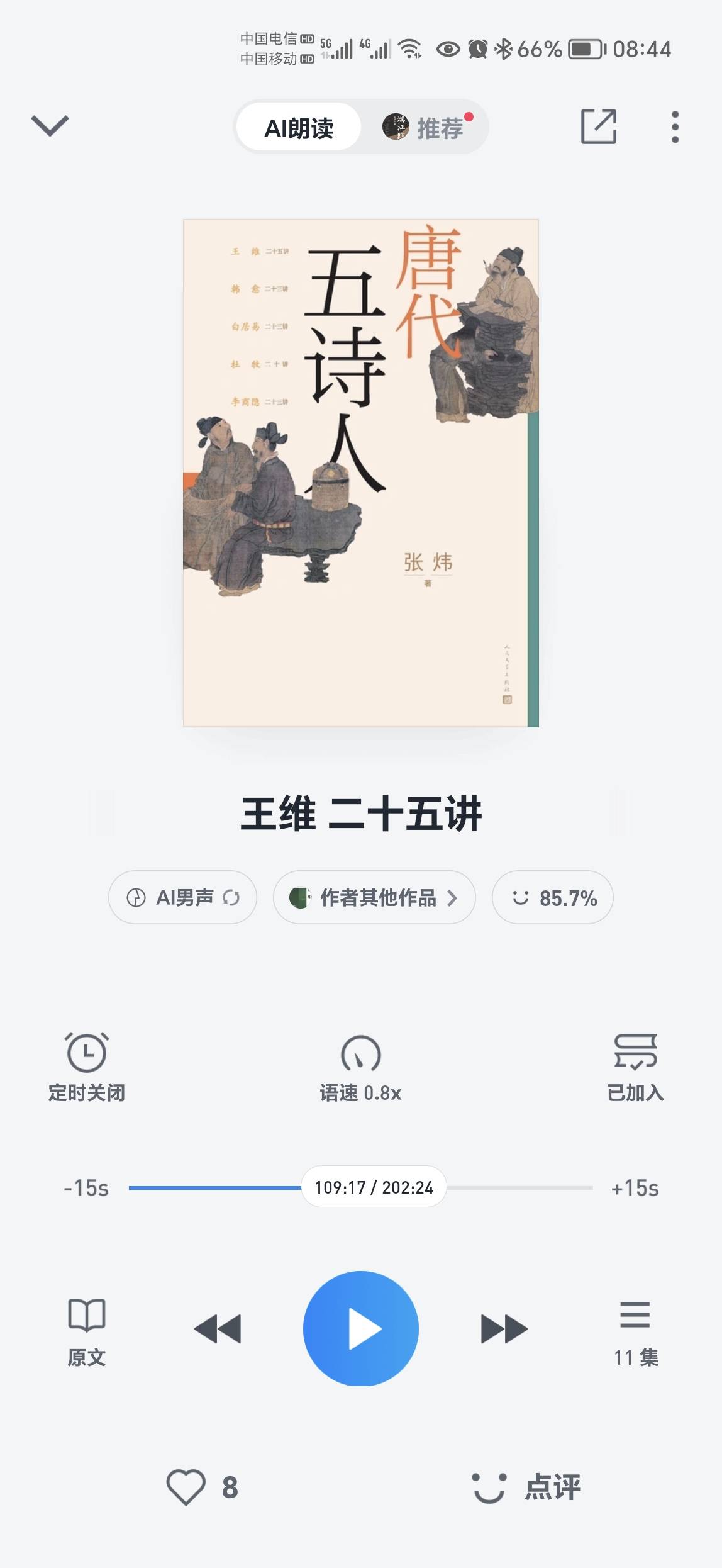Open the 85.7% rating details
This screenshot has width=722, height=1568.
pyautogui.click(x=552, y=898)
